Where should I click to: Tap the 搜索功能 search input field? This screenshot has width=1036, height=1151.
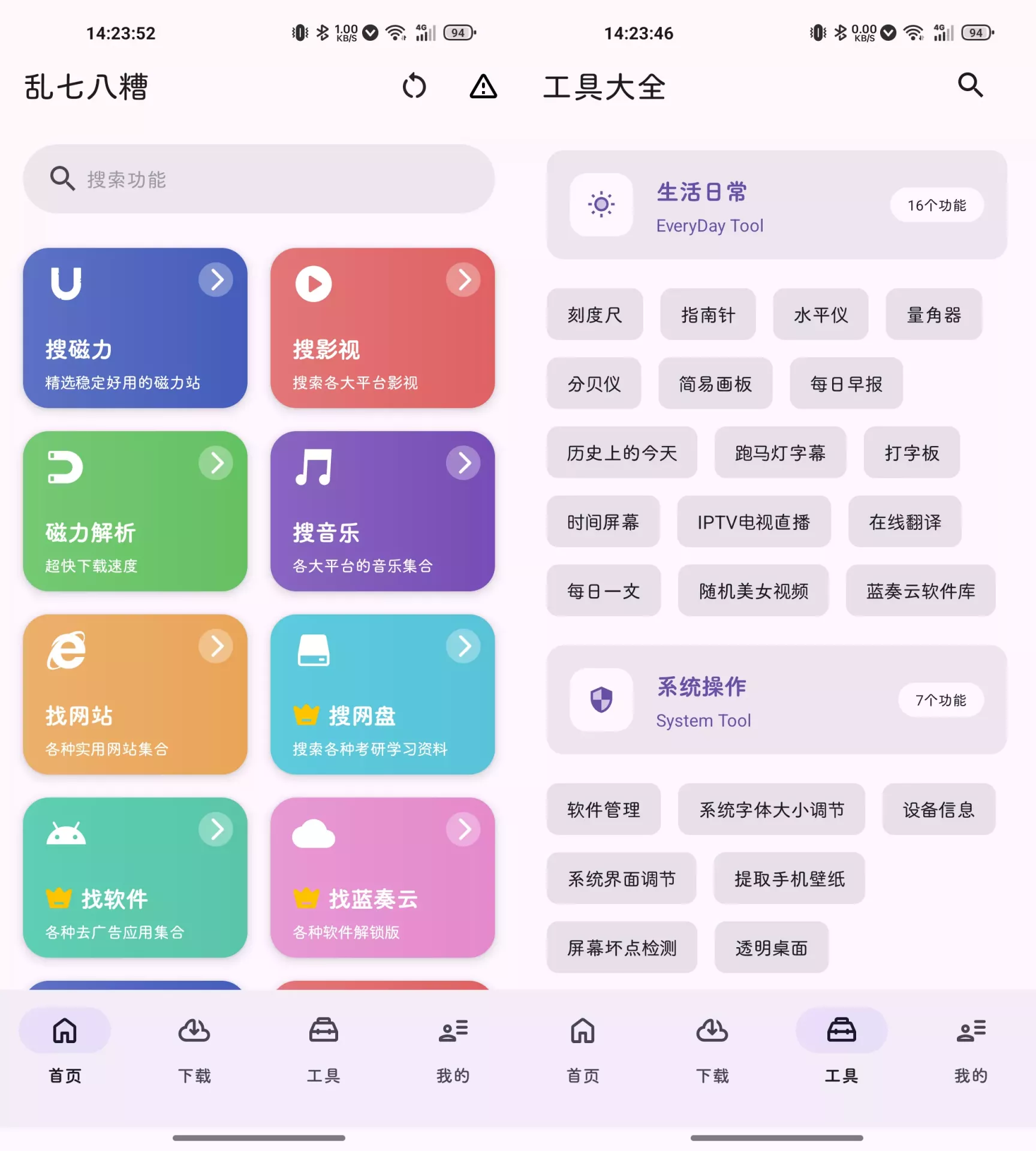coord(258,179)
